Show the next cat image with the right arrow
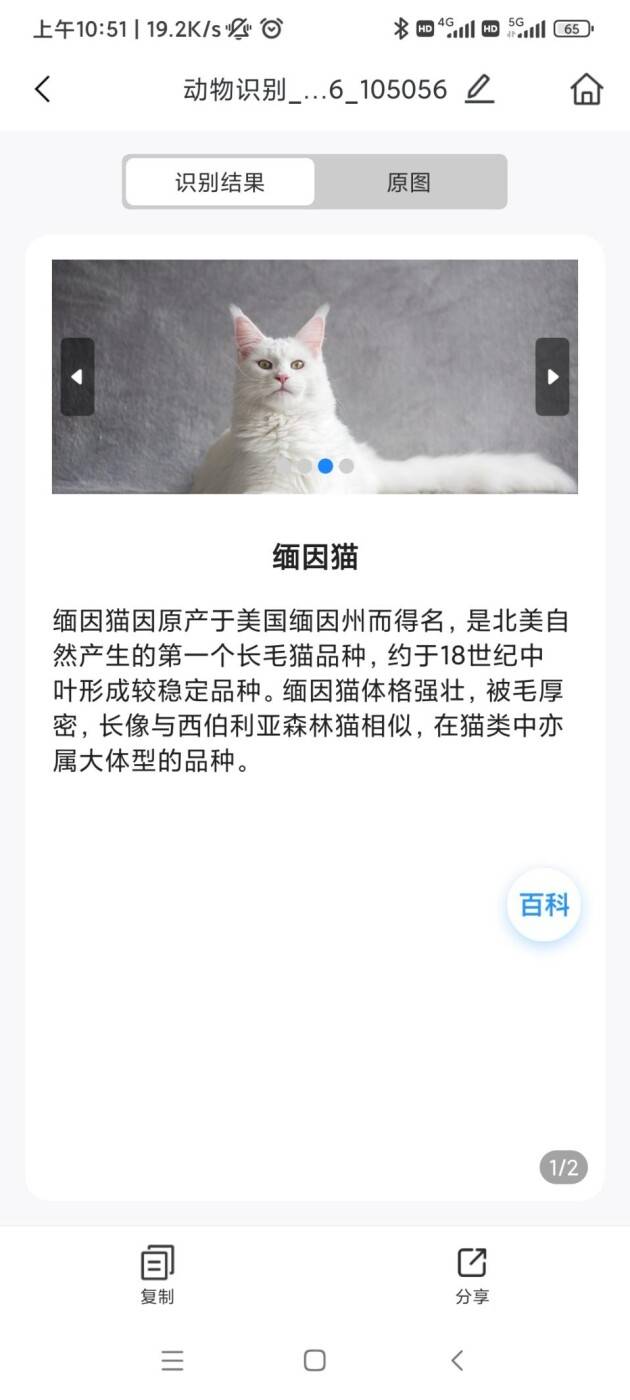This screenshot has height=1400, width=630. pyautogui.click(x=552, y=377)
